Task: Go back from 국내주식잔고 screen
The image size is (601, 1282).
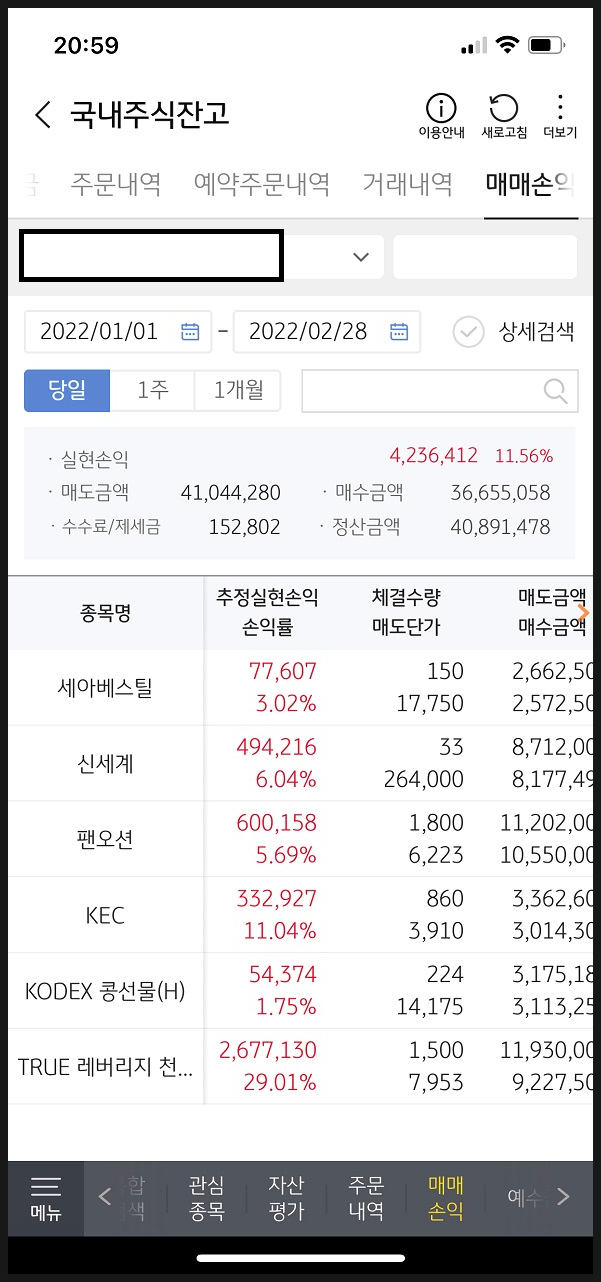Action: tap(42, 115)
